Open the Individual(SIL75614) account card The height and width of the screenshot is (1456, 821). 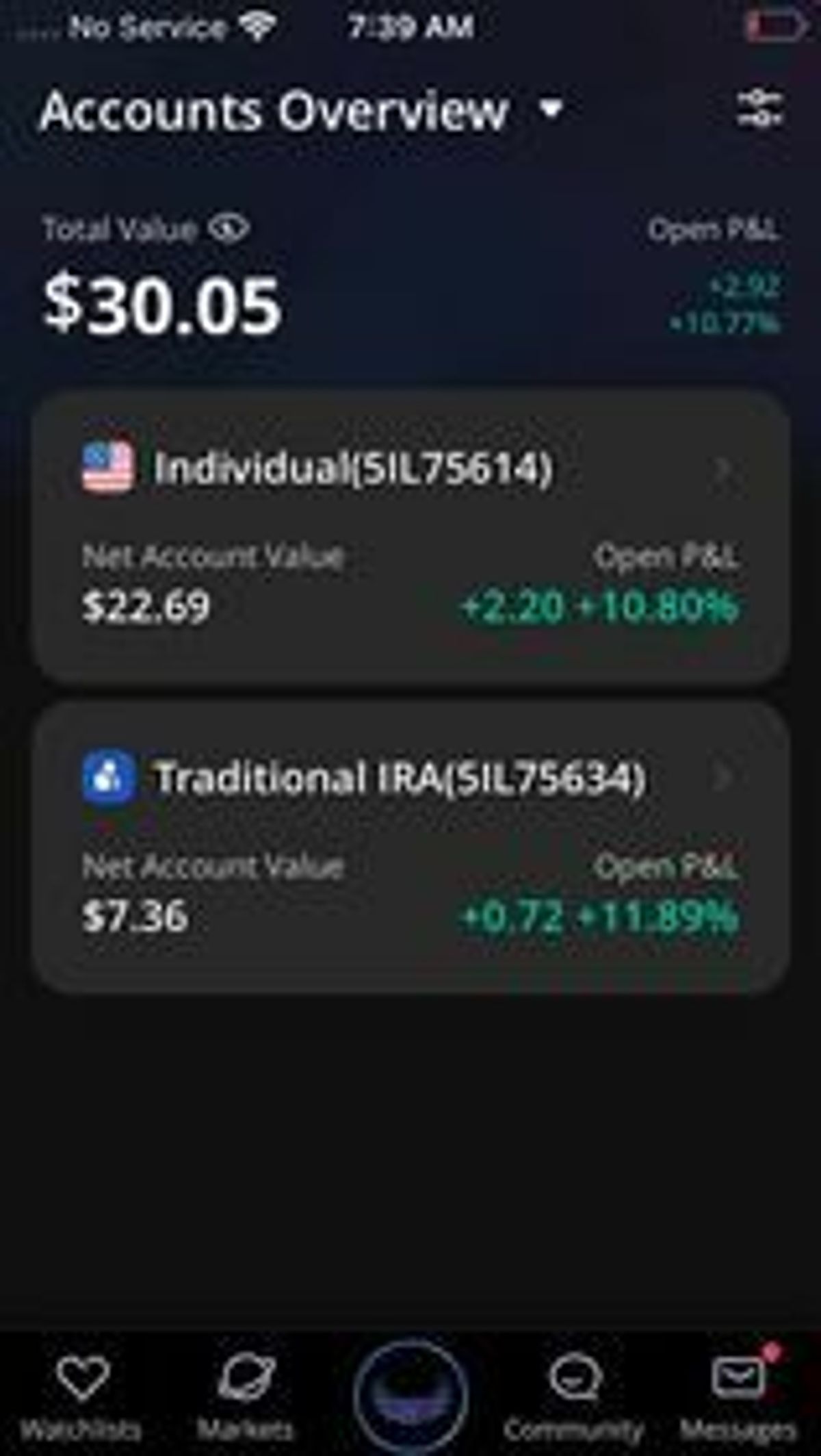click(x=410, y=537)
